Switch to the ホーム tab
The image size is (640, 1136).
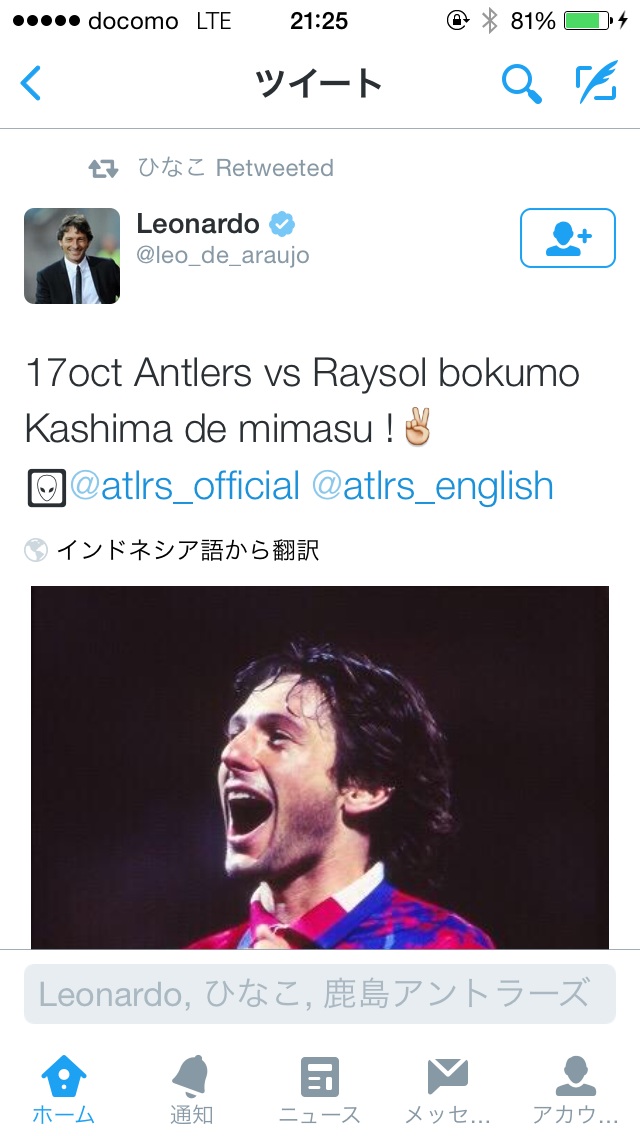63,1090
